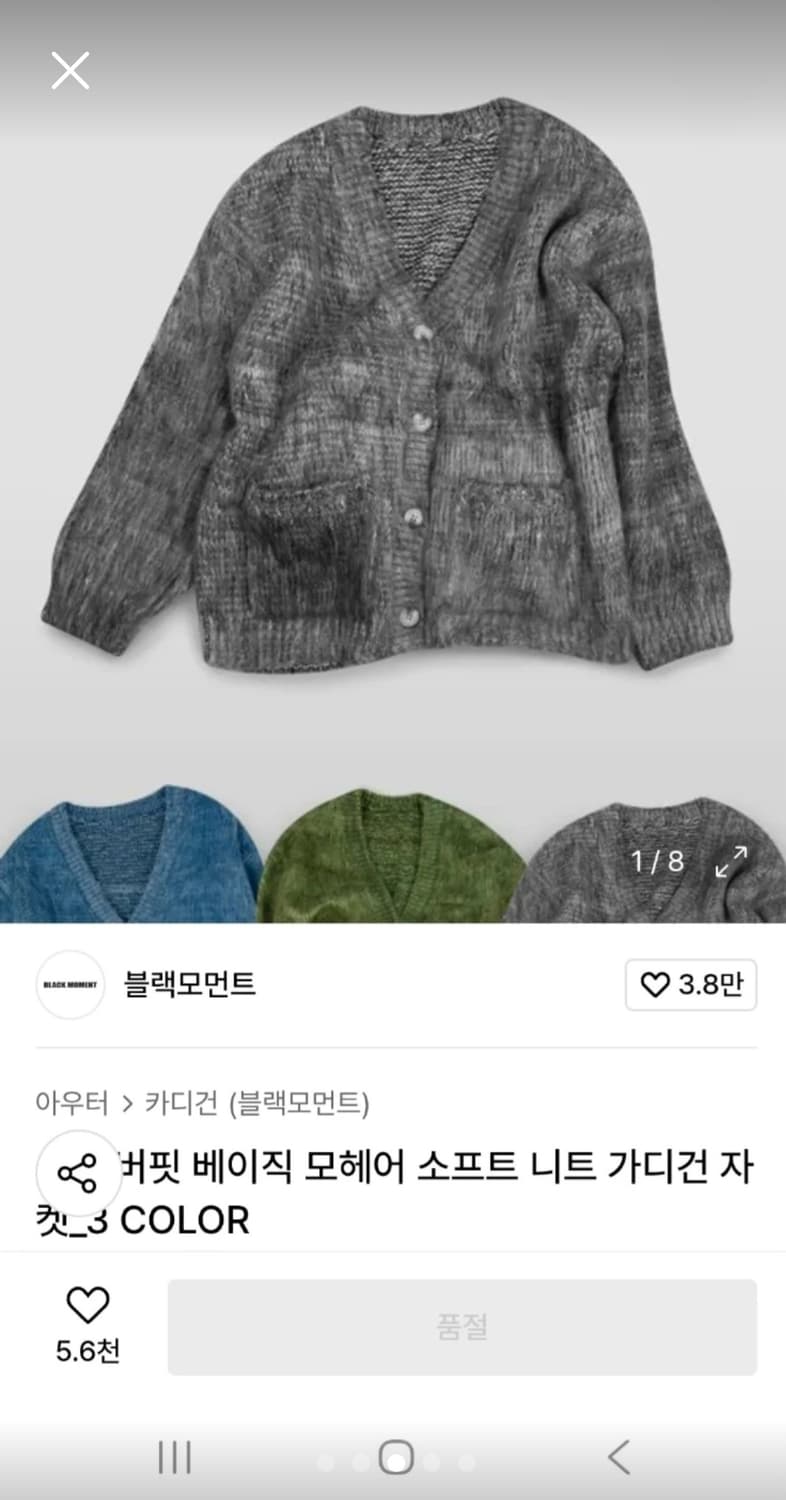Viewport: 786px width, 1500px height.
Task: Visit the 블랙모먼트 seller name link
Action: (192, 985)
